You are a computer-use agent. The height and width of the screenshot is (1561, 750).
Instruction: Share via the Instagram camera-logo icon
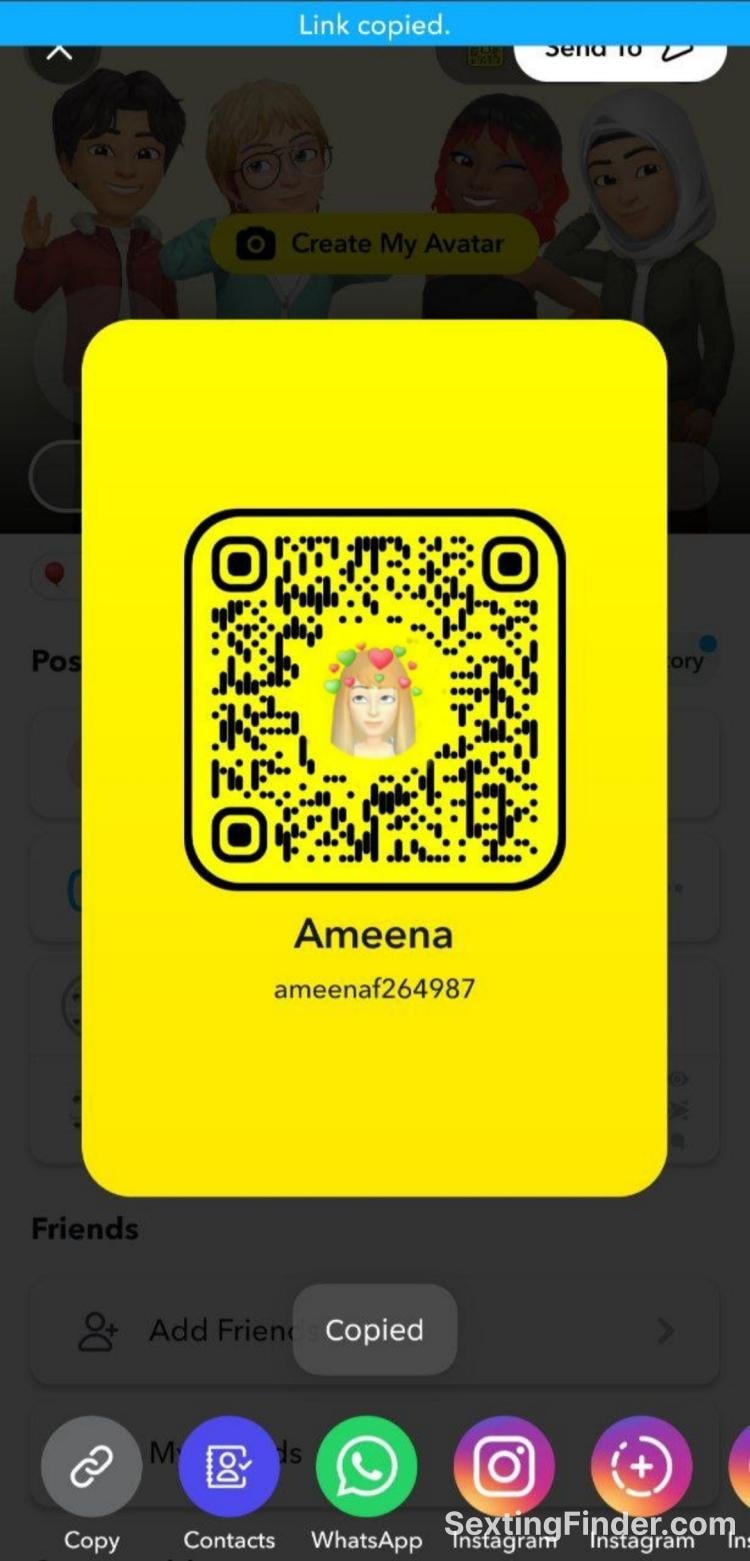pos(504,1467)
